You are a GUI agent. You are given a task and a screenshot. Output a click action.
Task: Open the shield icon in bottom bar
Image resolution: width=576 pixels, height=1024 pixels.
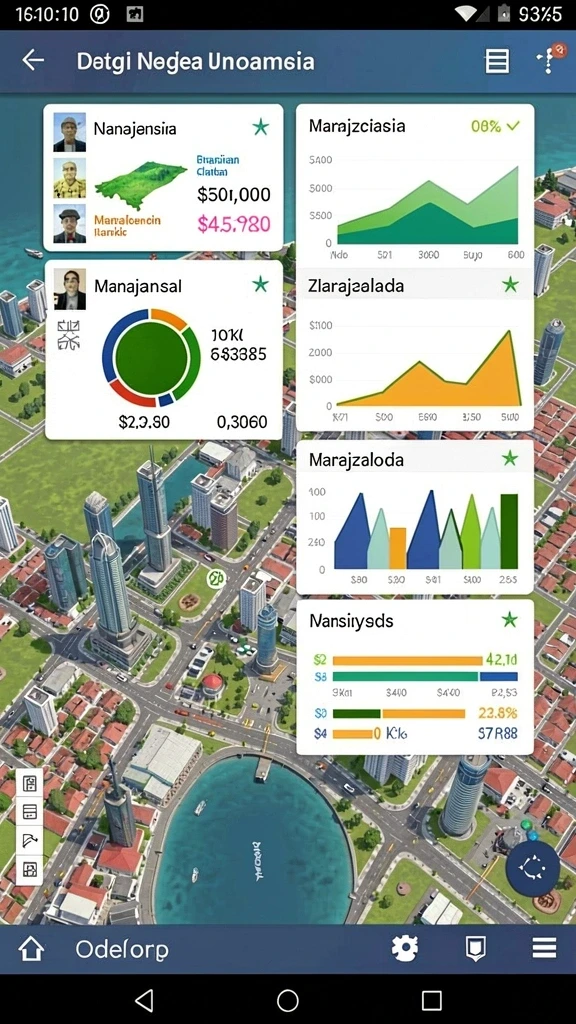point(475,948)
